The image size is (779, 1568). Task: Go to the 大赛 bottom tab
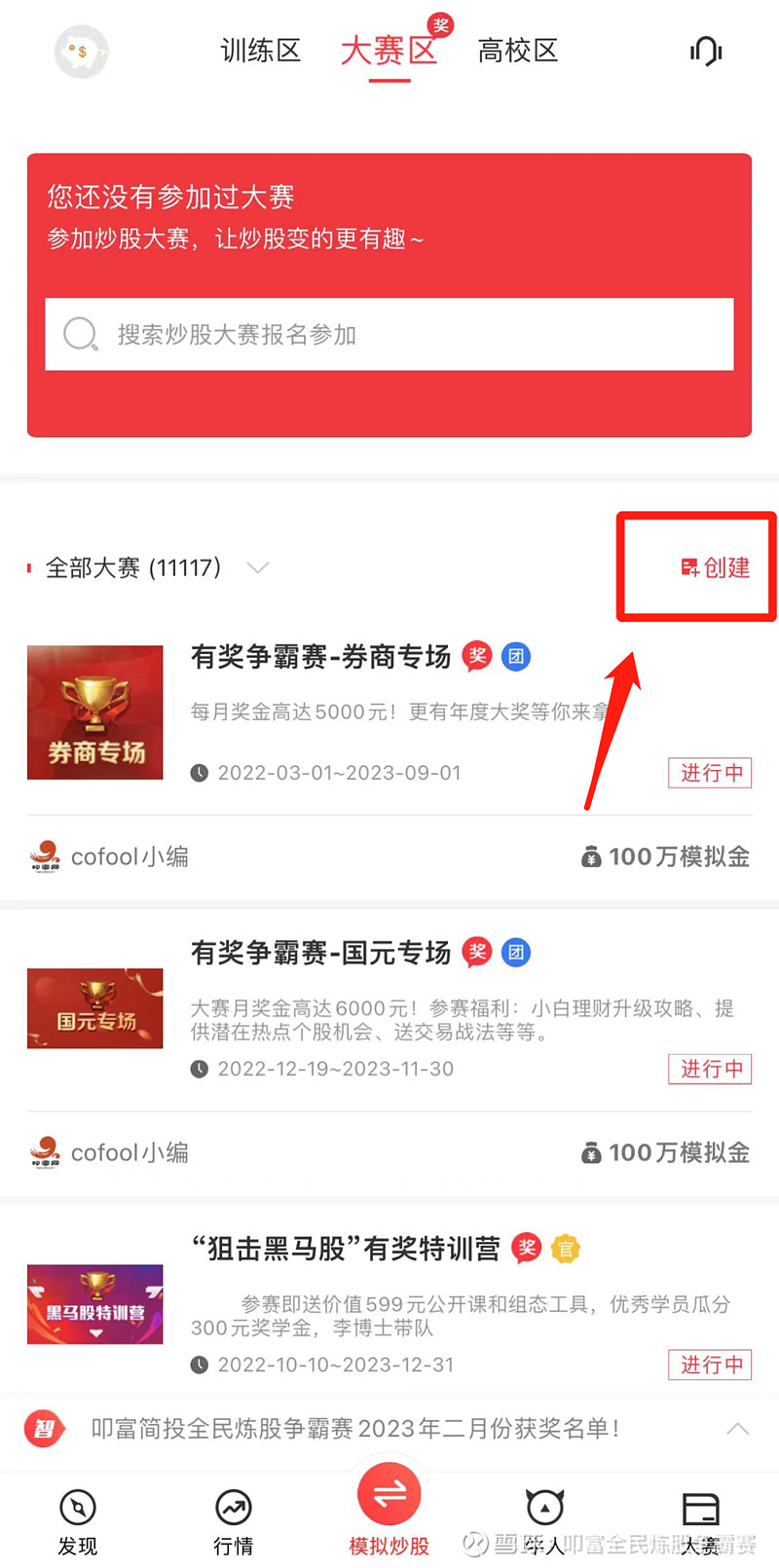pyautogui.click(x=701, y=1522)
